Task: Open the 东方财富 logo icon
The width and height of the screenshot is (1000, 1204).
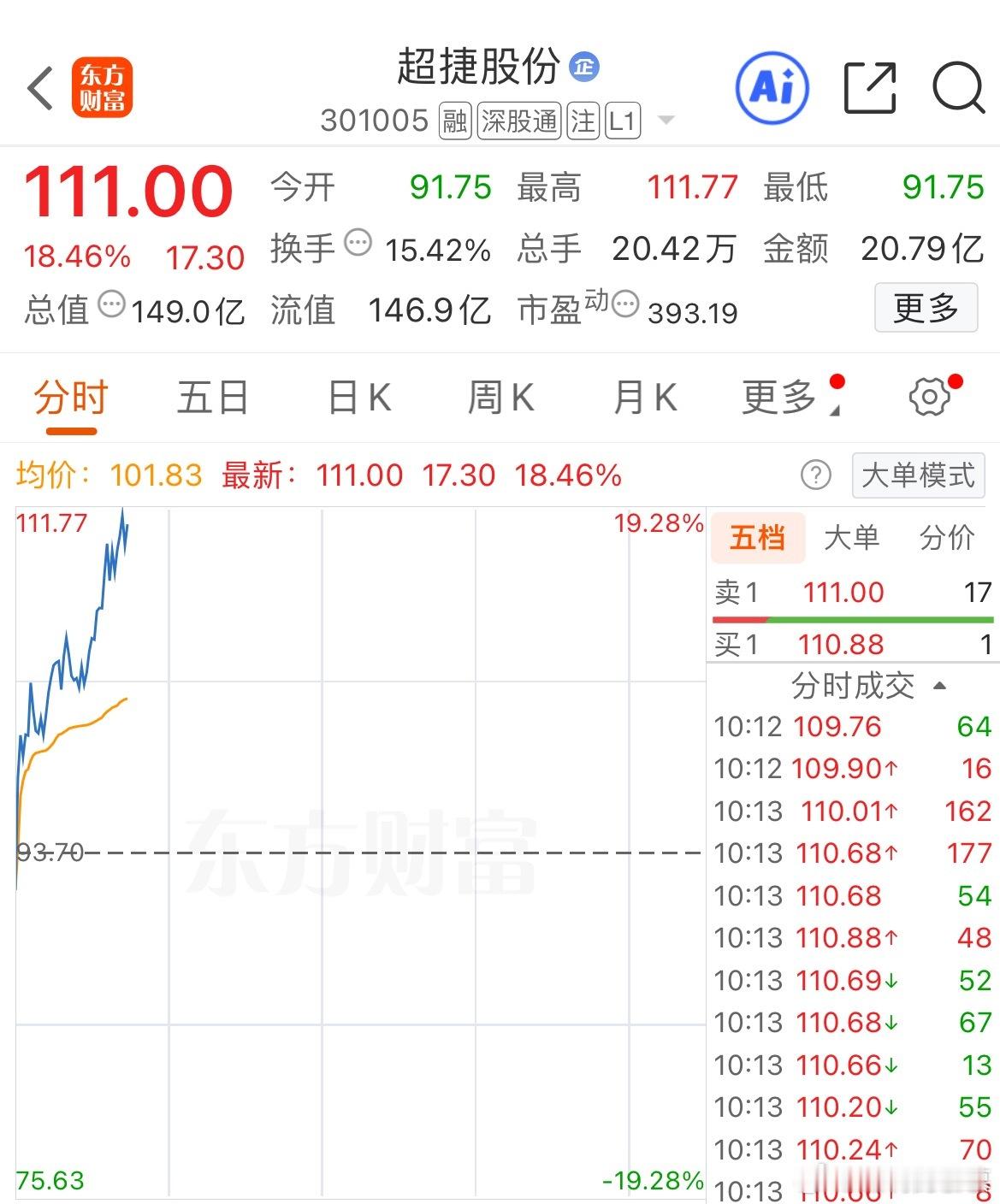Action: [x=104, y=88]
